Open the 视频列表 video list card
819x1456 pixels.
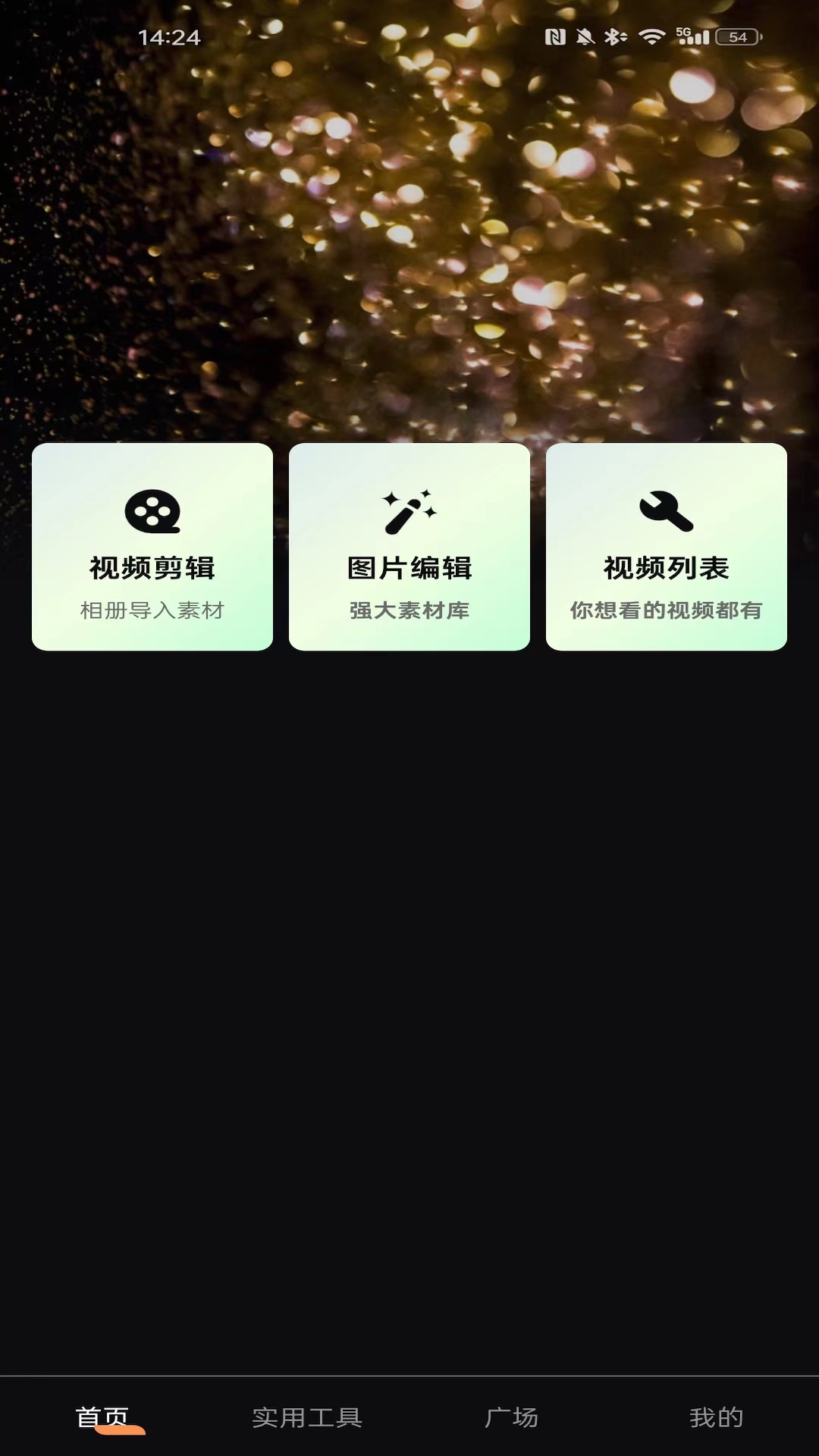coord(666,547)
